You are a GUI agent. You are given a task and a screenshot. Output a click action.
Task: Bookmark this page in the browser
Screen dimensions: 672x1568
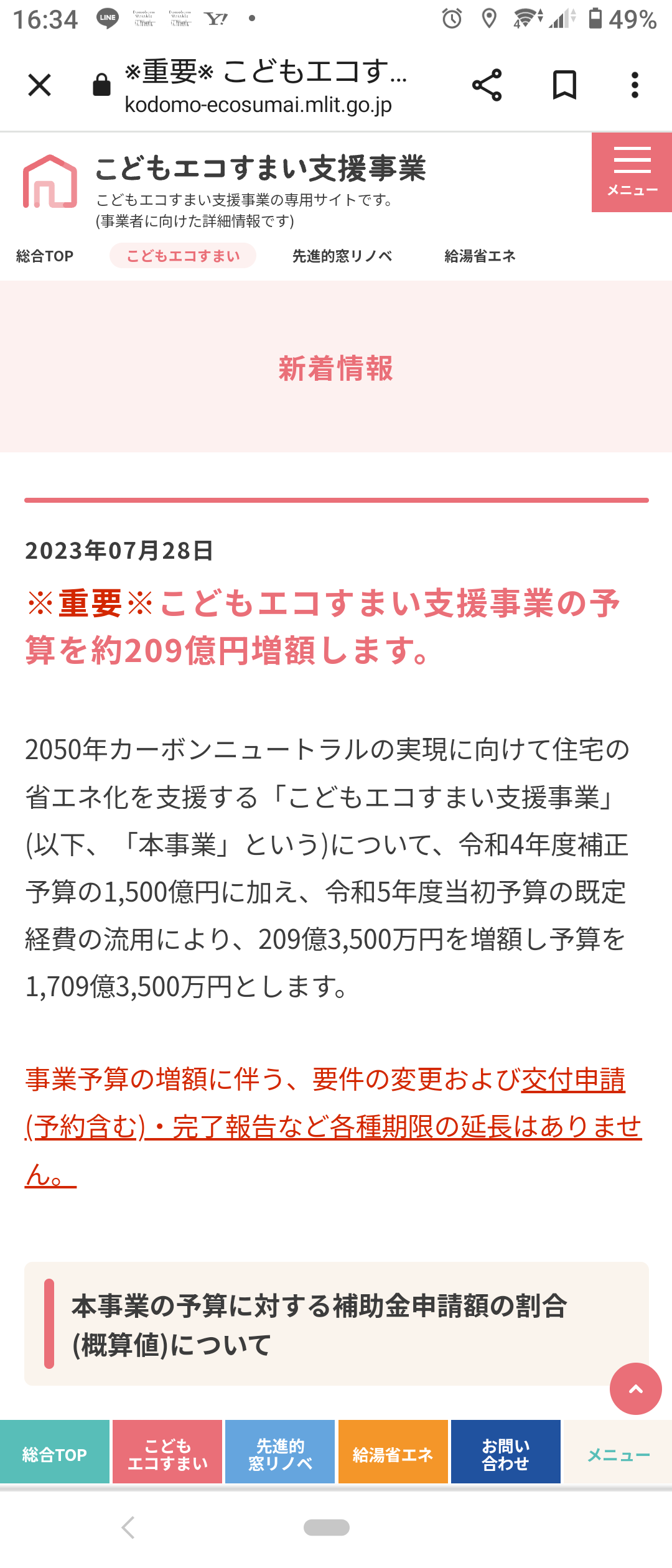(x=563, y=85)
